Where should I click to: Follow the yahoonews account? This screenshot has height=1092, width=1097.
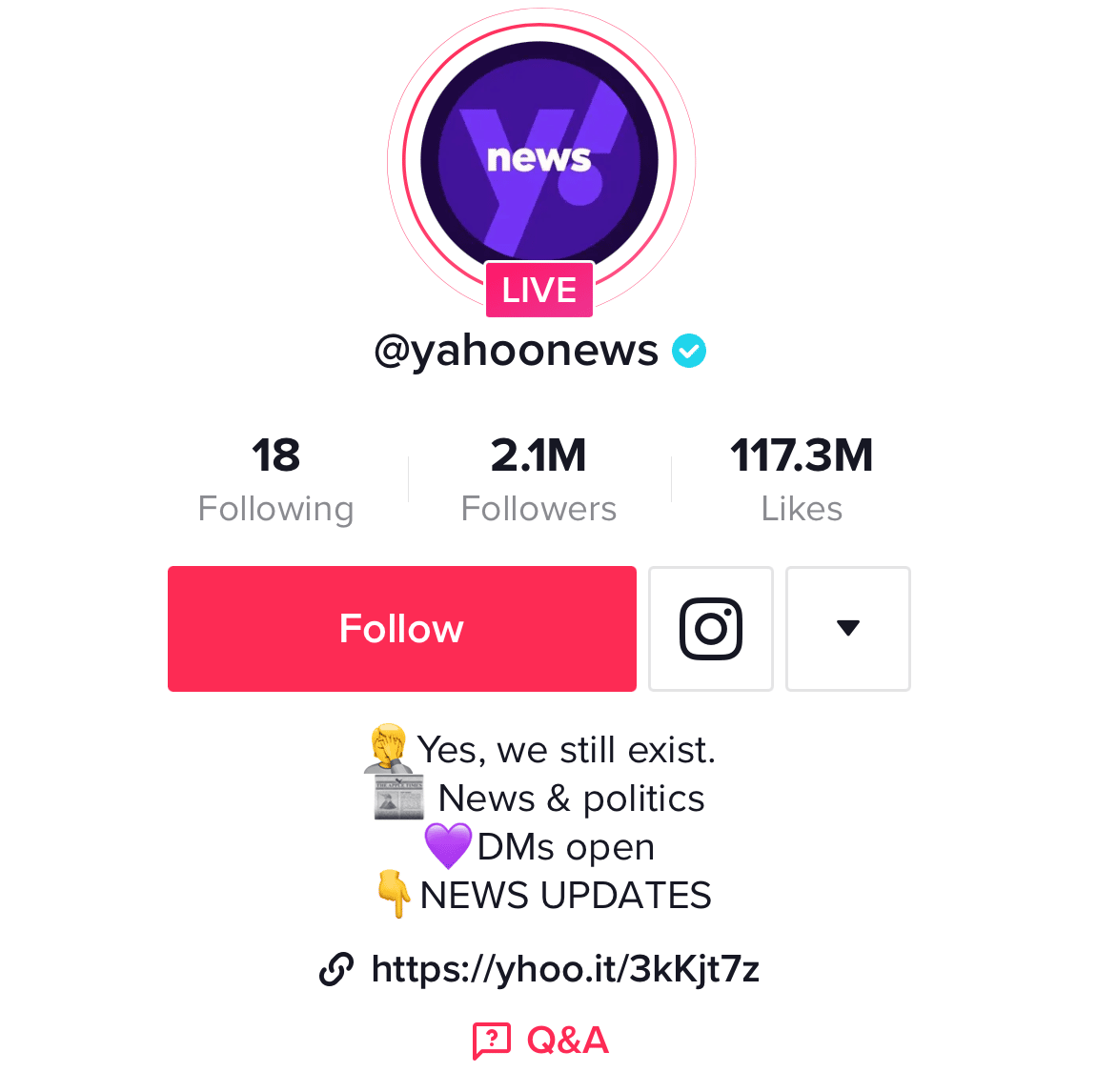point(401,629)
